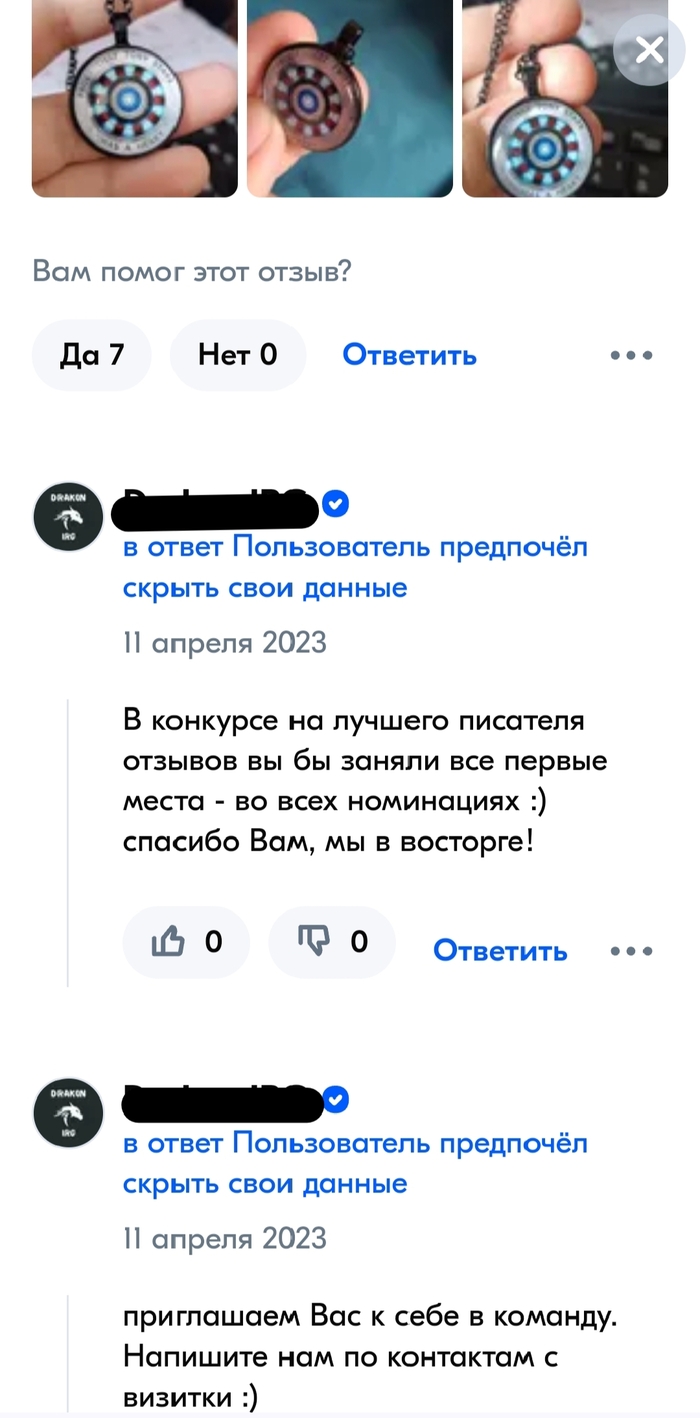Image resolution: width=700 pixels, height=1418 pixels.
Task: Open the middle pendant photo
Action: [x=350, y=98]
